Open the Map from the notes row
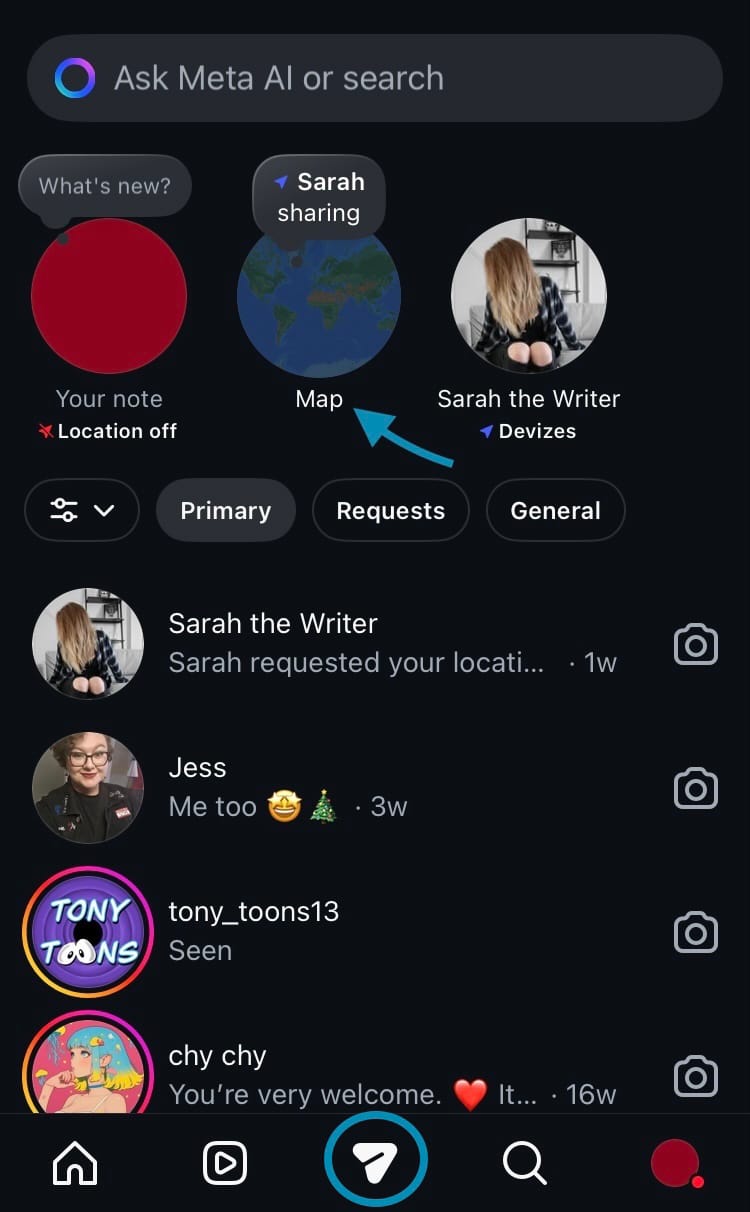The image size is (750, 1212). 318,296
